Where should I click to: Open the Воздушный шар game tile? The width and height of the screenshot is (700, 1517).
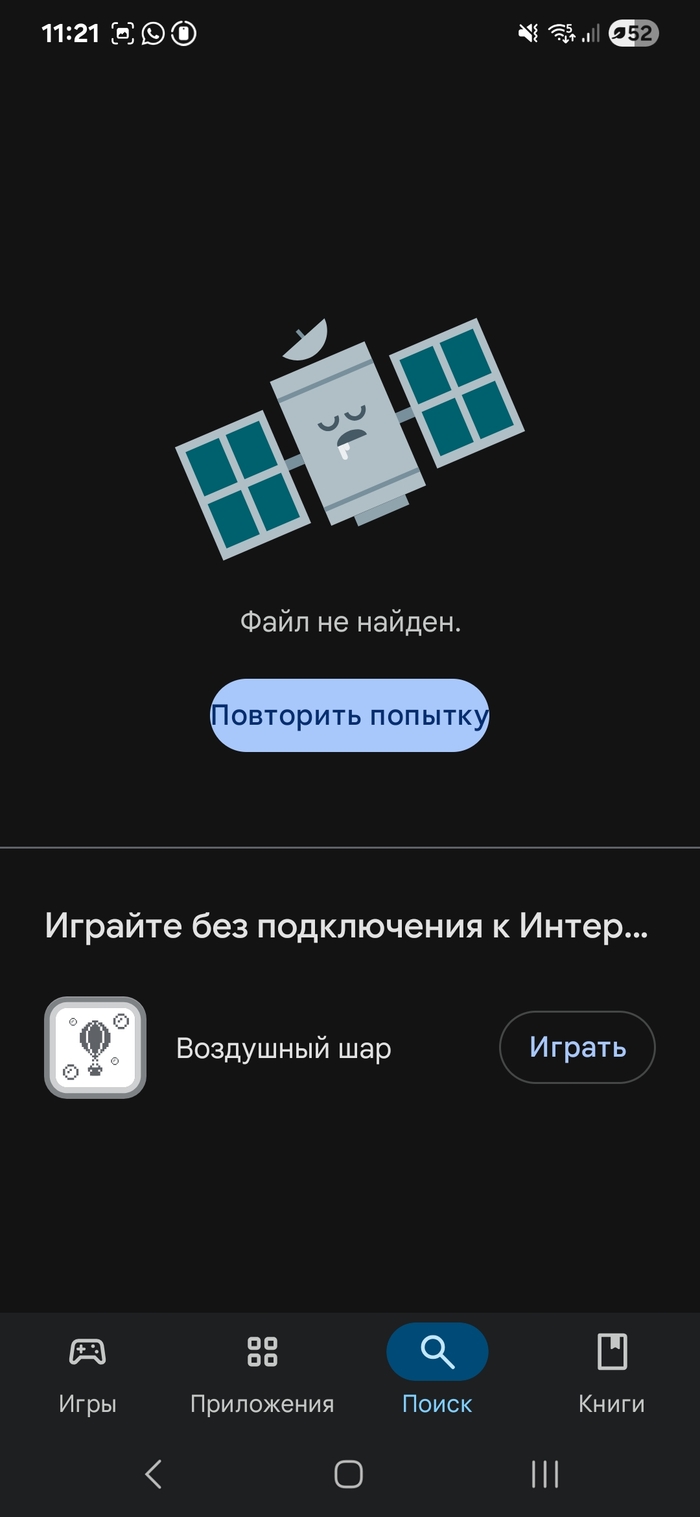95,1047
